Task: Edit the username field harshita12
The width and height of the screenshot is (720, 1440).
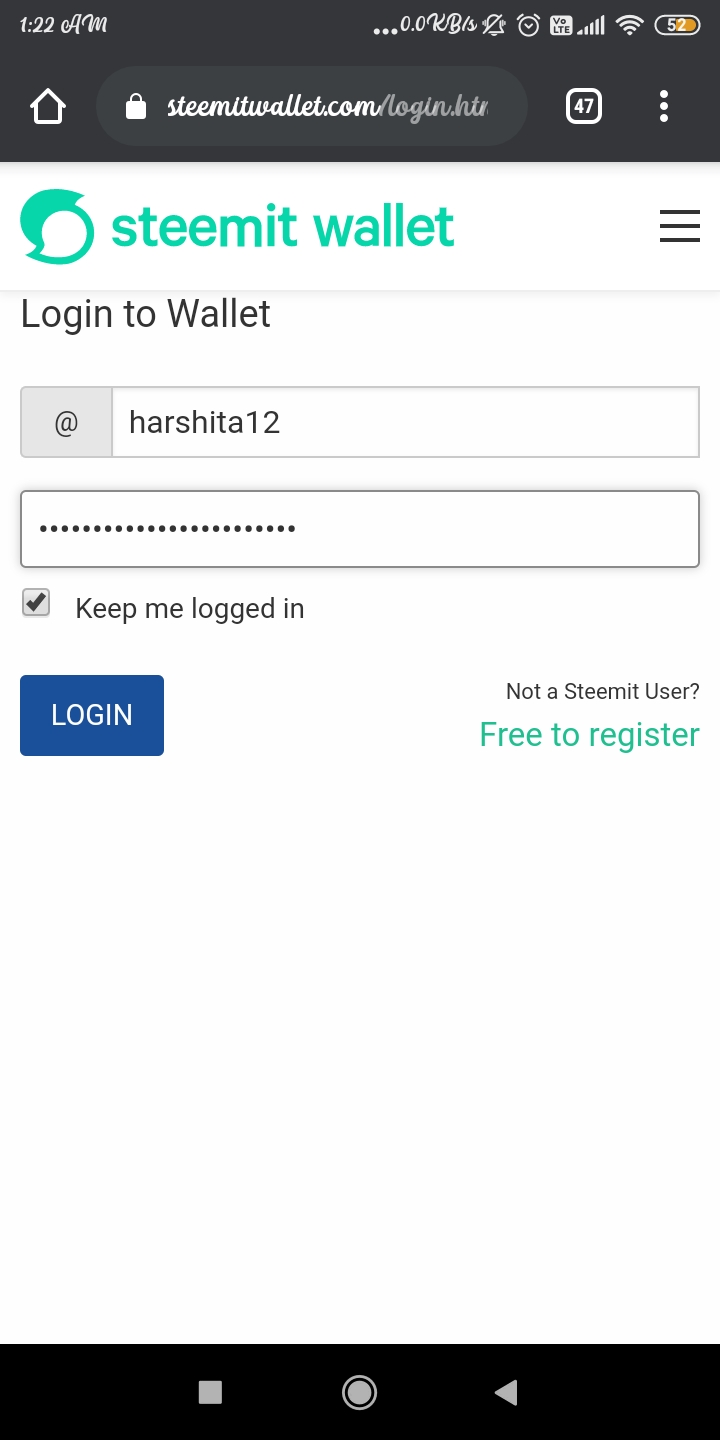Action: tap(404, 422)
